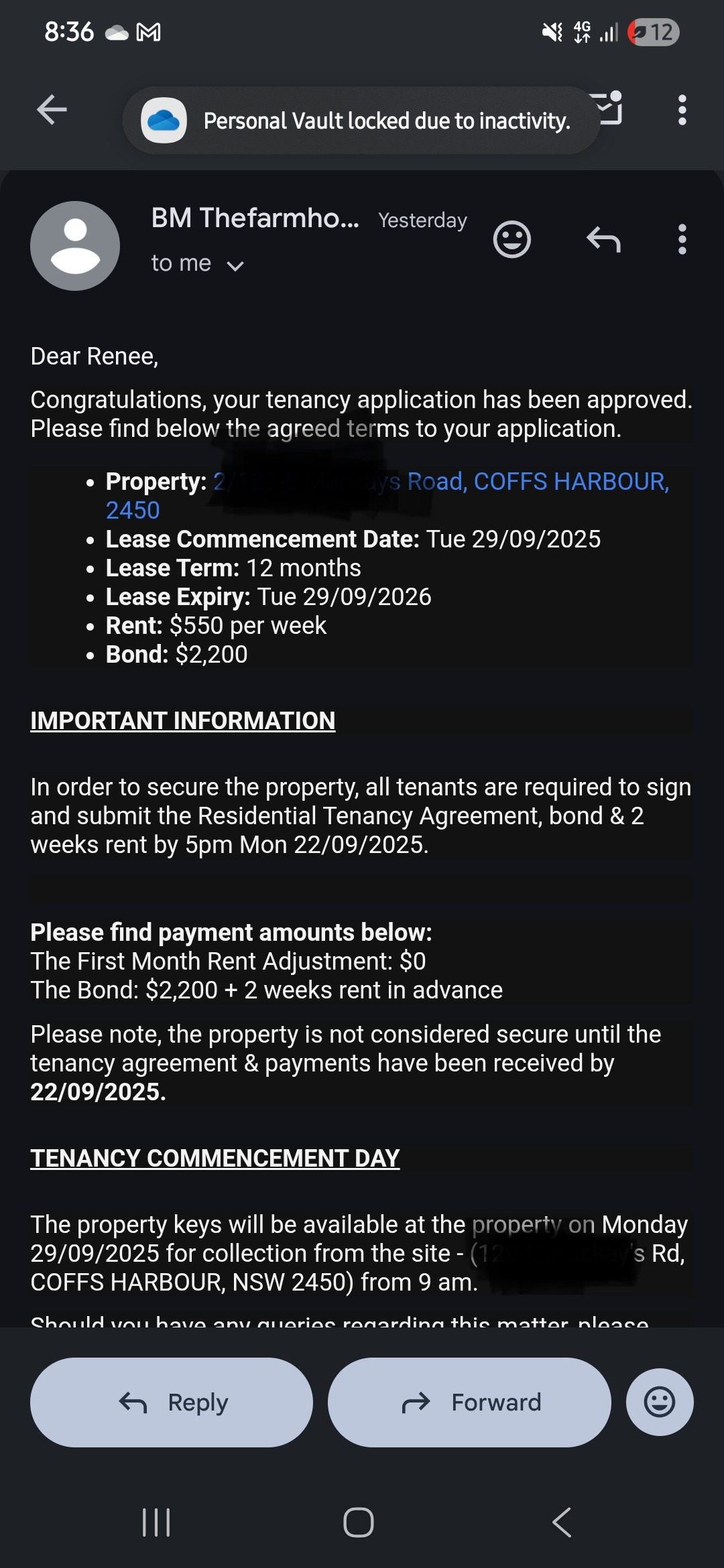724x1568 pixels.
Task: Open recent apps from the navigation bar
Action: (x=156, y=1522)
